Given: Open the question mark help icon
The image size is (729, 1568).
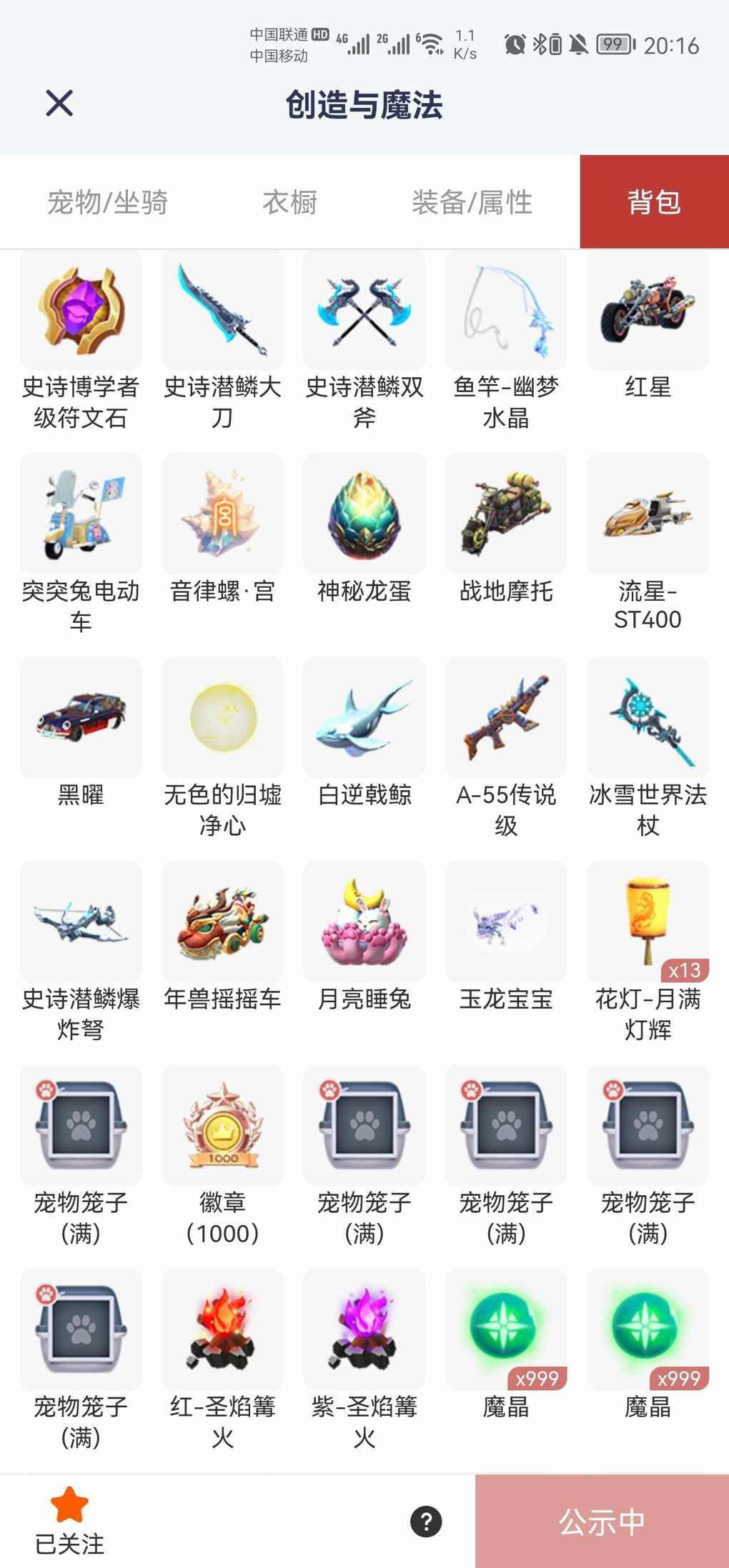Looking at the screenshot, I should coord(426,1521).
